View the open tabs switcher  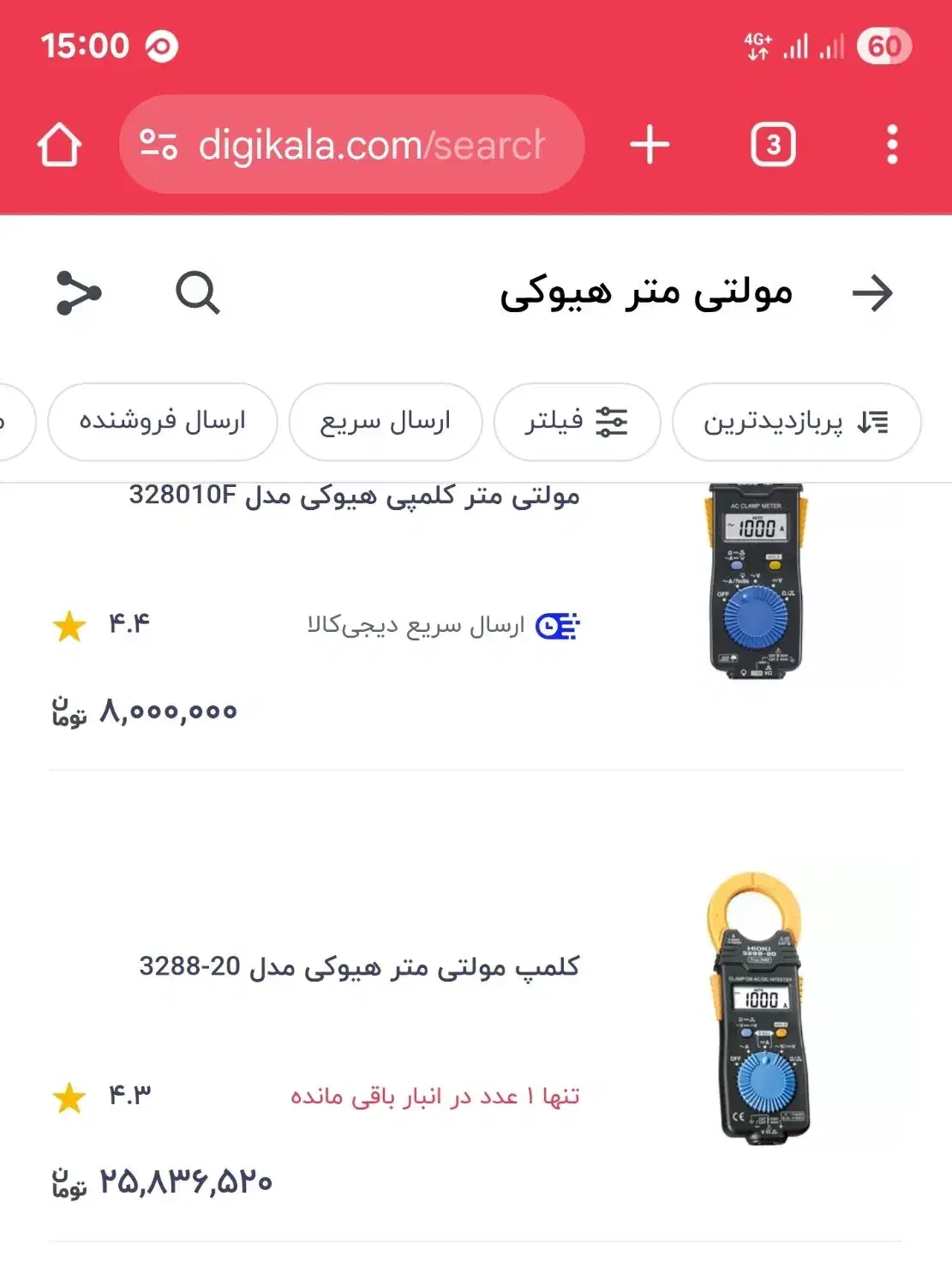click(773, 145)
